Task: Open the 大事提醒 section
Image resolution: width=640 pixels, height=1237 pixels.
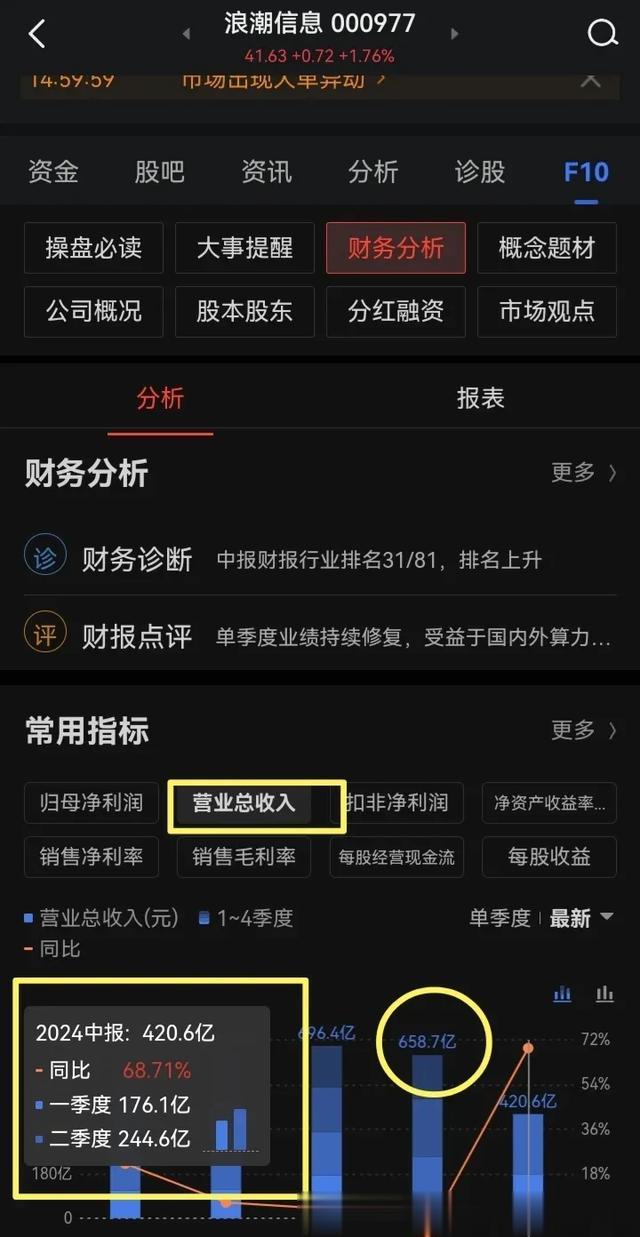Action: click(245, 248)
